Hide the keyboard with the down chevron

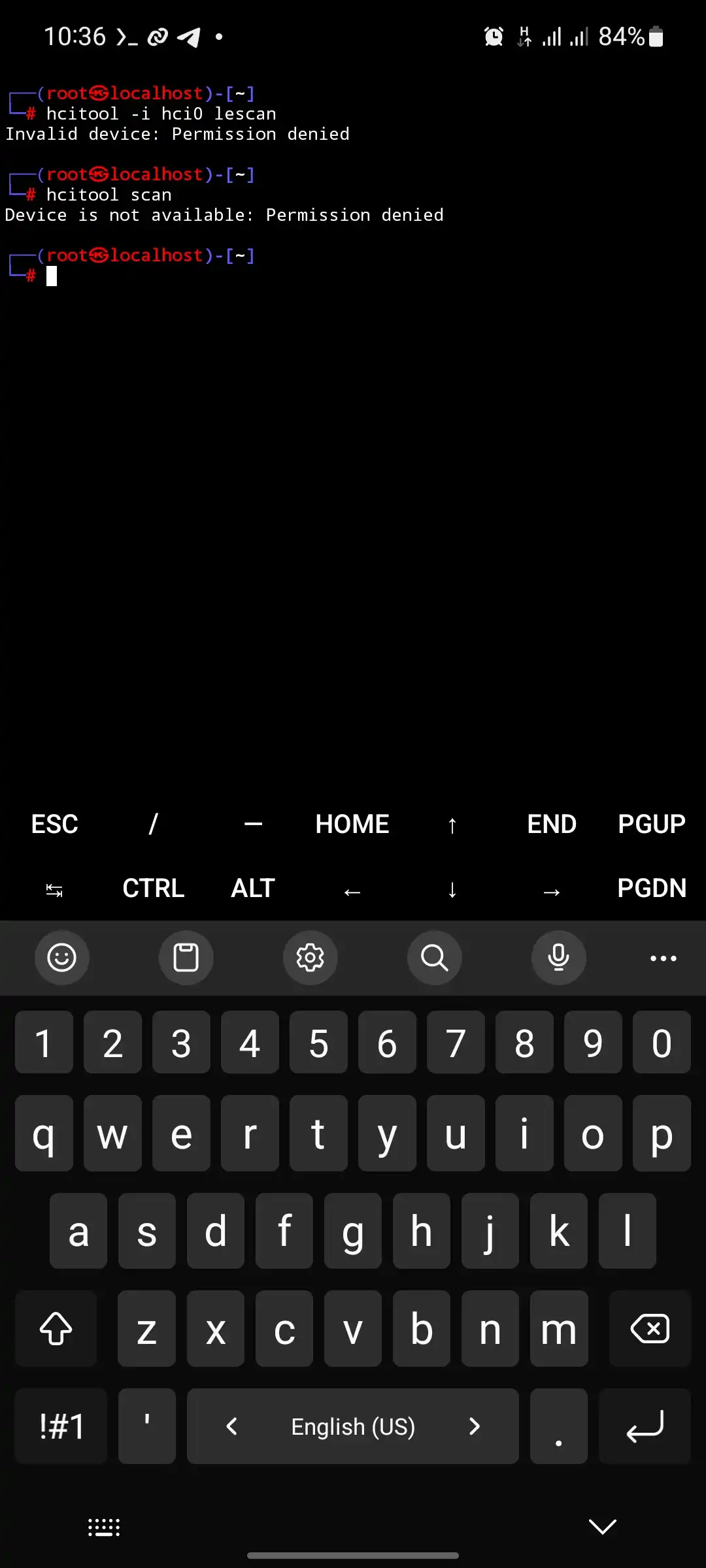pos(602,1527)
